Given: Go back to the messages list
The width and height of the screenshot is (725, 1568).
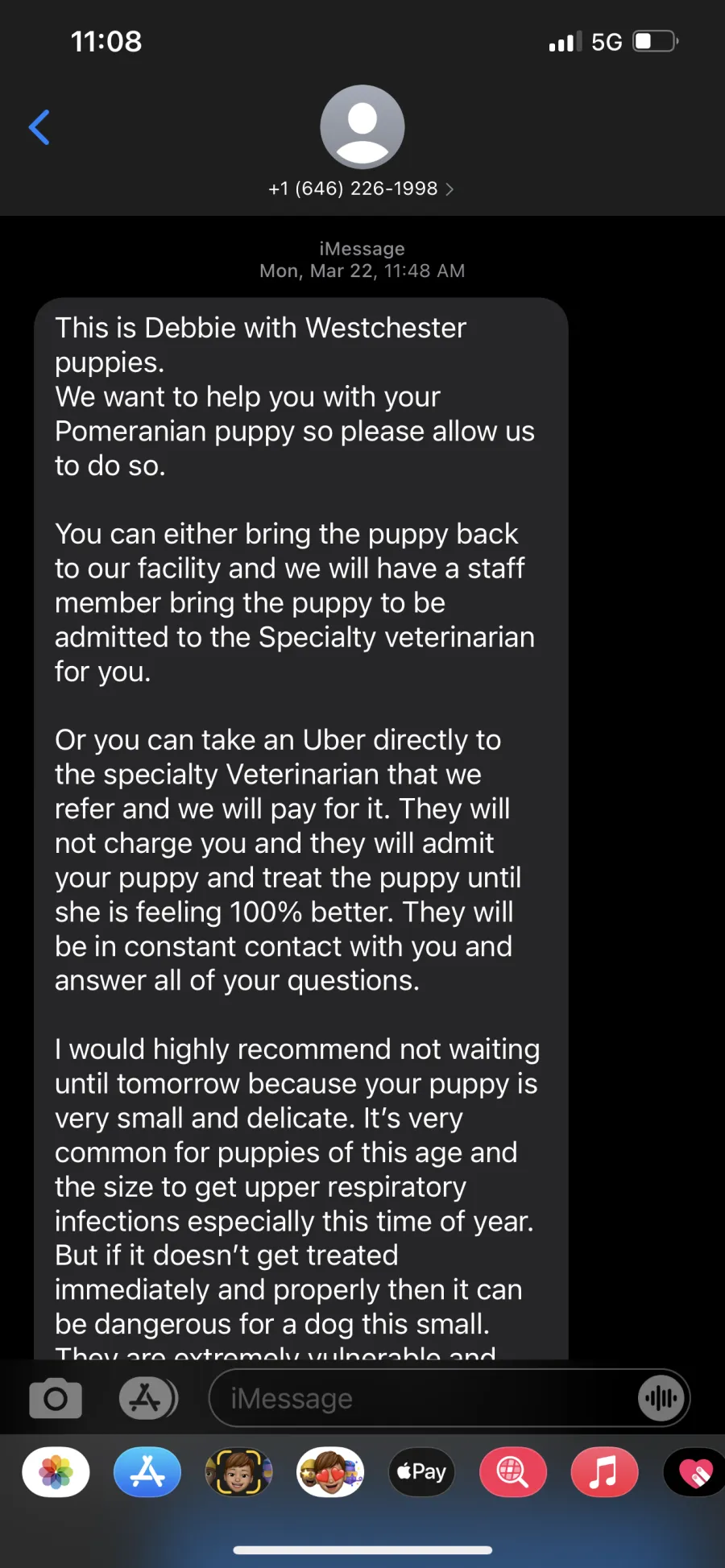Looking at the screenshot, I should [x=39, y=127].
